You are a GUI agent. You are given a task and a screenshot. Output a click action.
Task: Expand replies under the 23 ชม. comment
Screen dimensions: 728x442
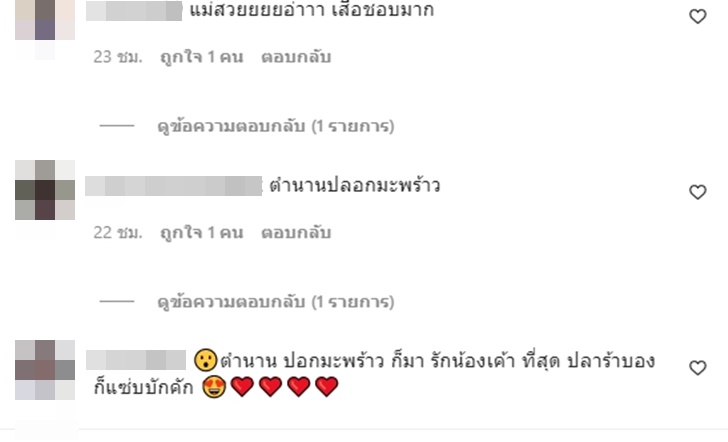[x=275, y=127]
